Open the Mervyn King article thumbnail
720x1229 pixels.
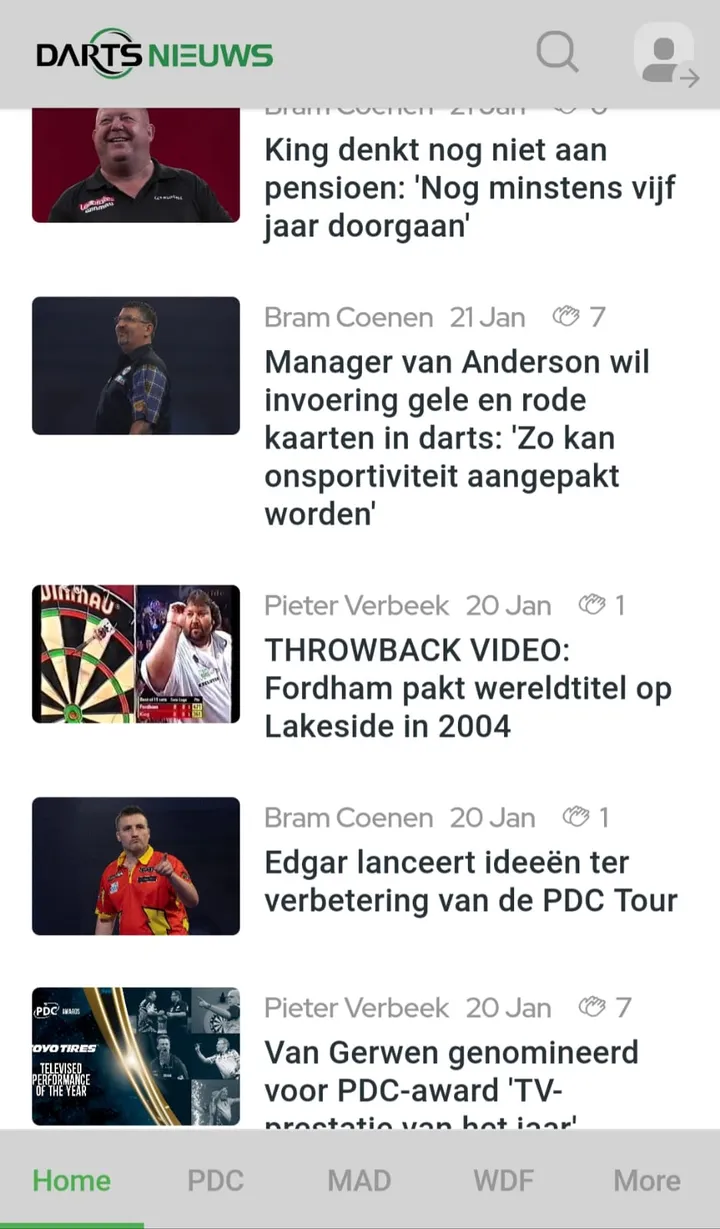tap(136, 166)
